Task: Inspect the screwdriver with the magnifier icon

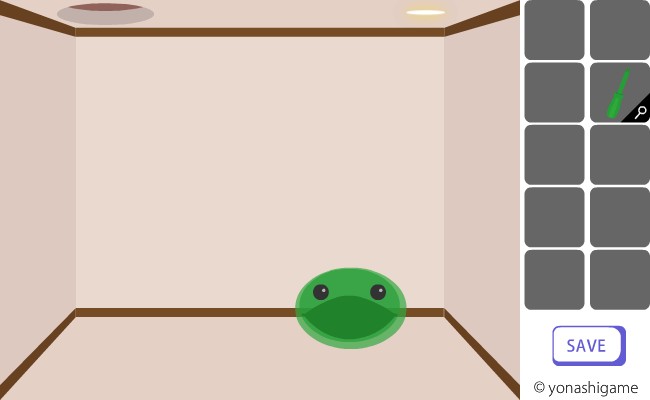Action: point(640,113)
